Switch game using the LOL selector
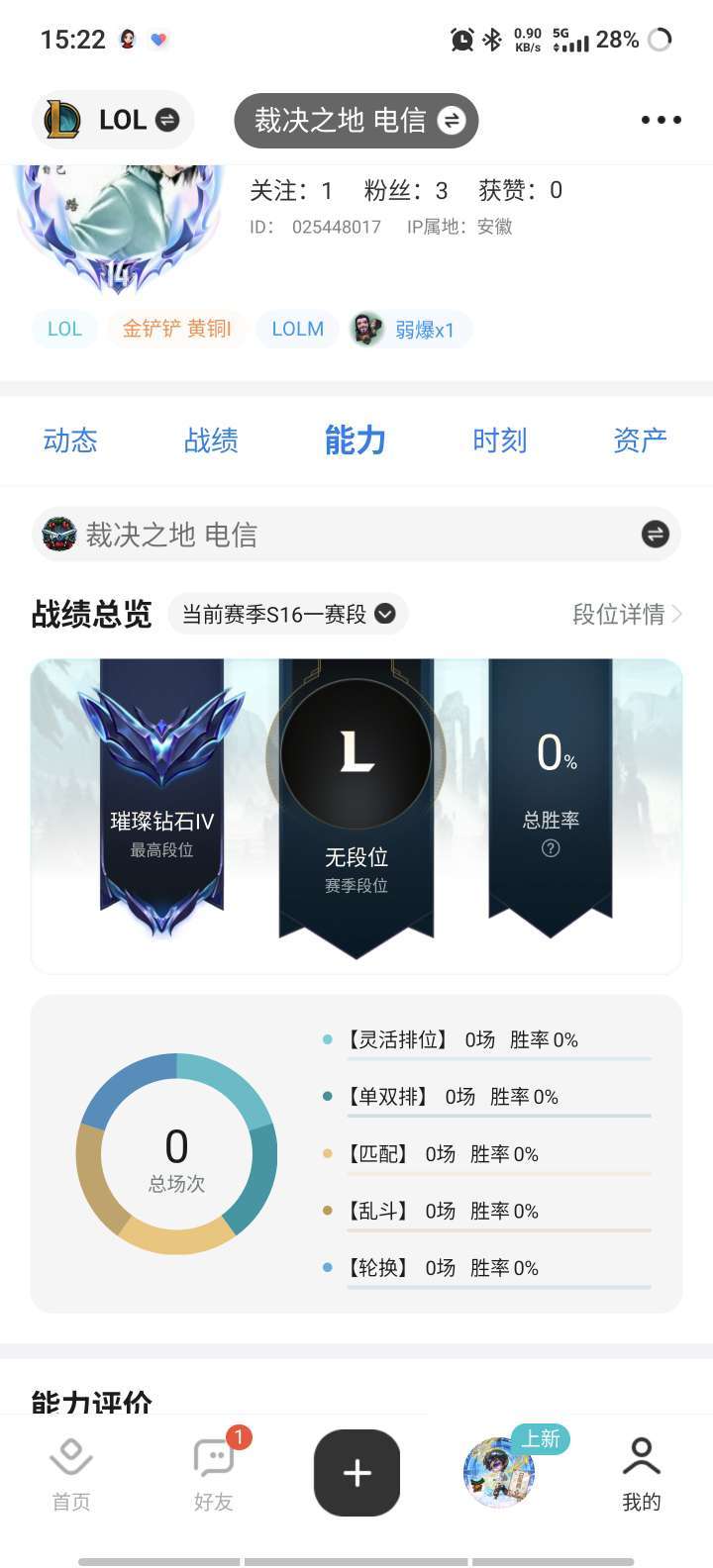713x1568 pixels. point(113,120)
